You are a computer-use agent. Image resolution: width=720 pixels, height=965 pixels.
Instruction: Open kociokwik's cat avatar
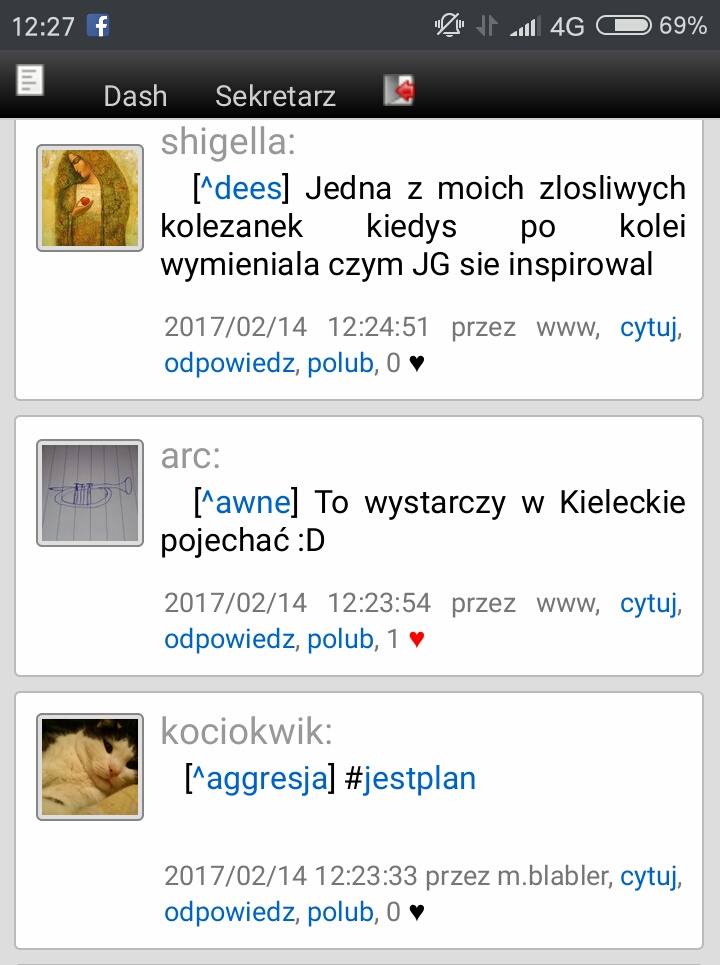pos(90,767)
